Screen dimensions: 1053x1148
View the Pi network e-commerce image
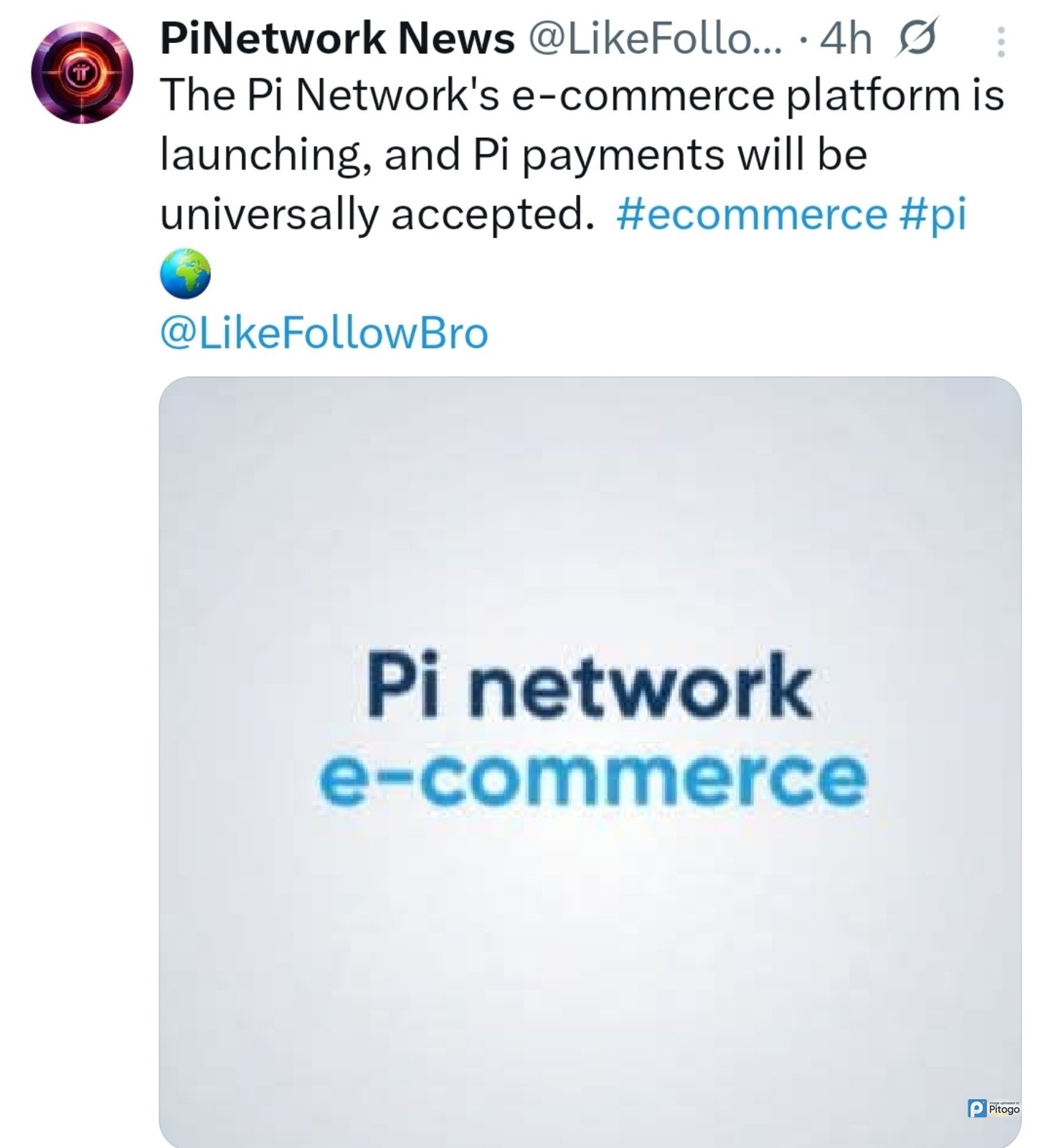point(590,761)
